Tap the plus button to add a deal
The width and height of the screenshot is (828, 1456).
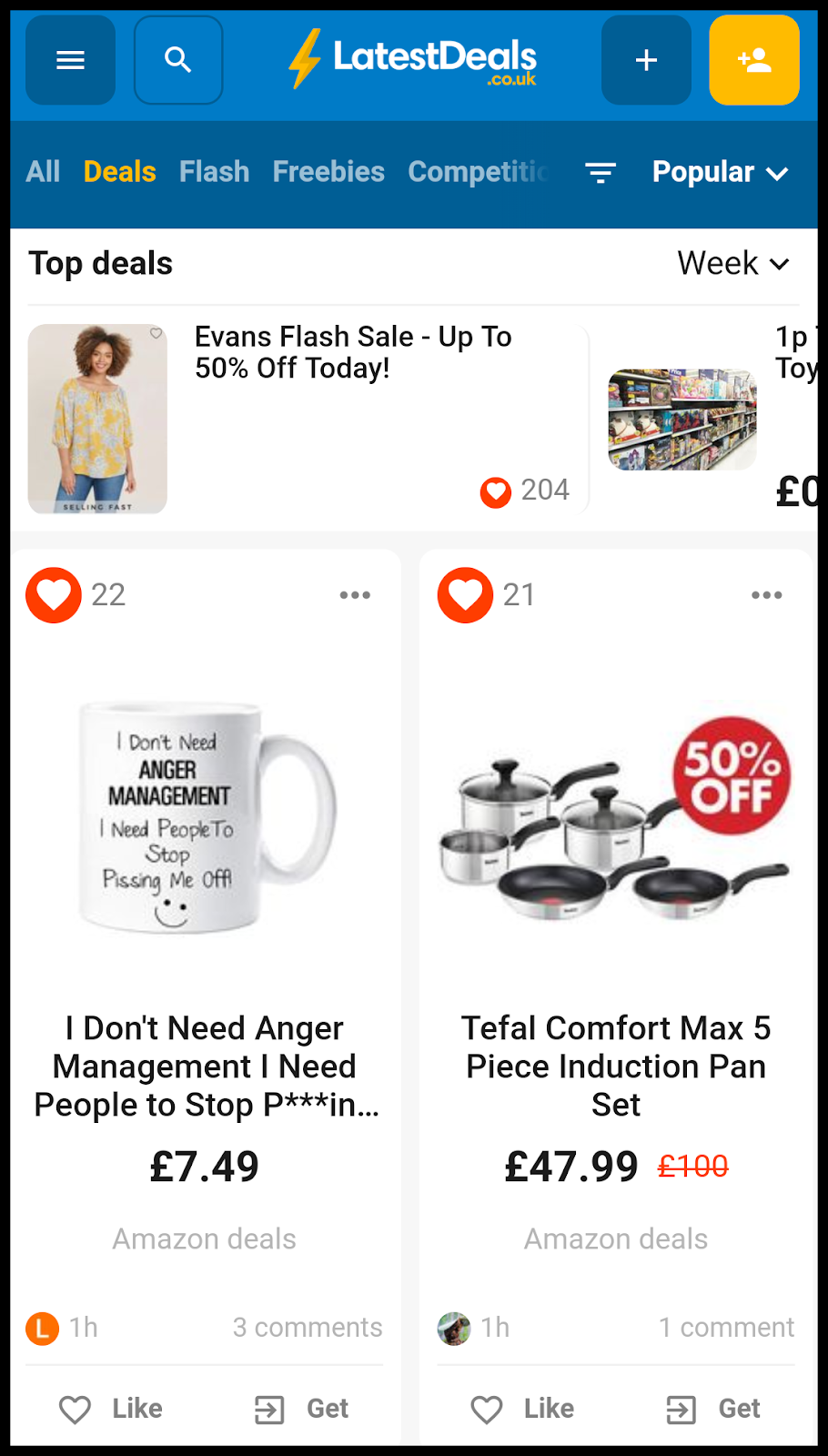coord(646,60)
